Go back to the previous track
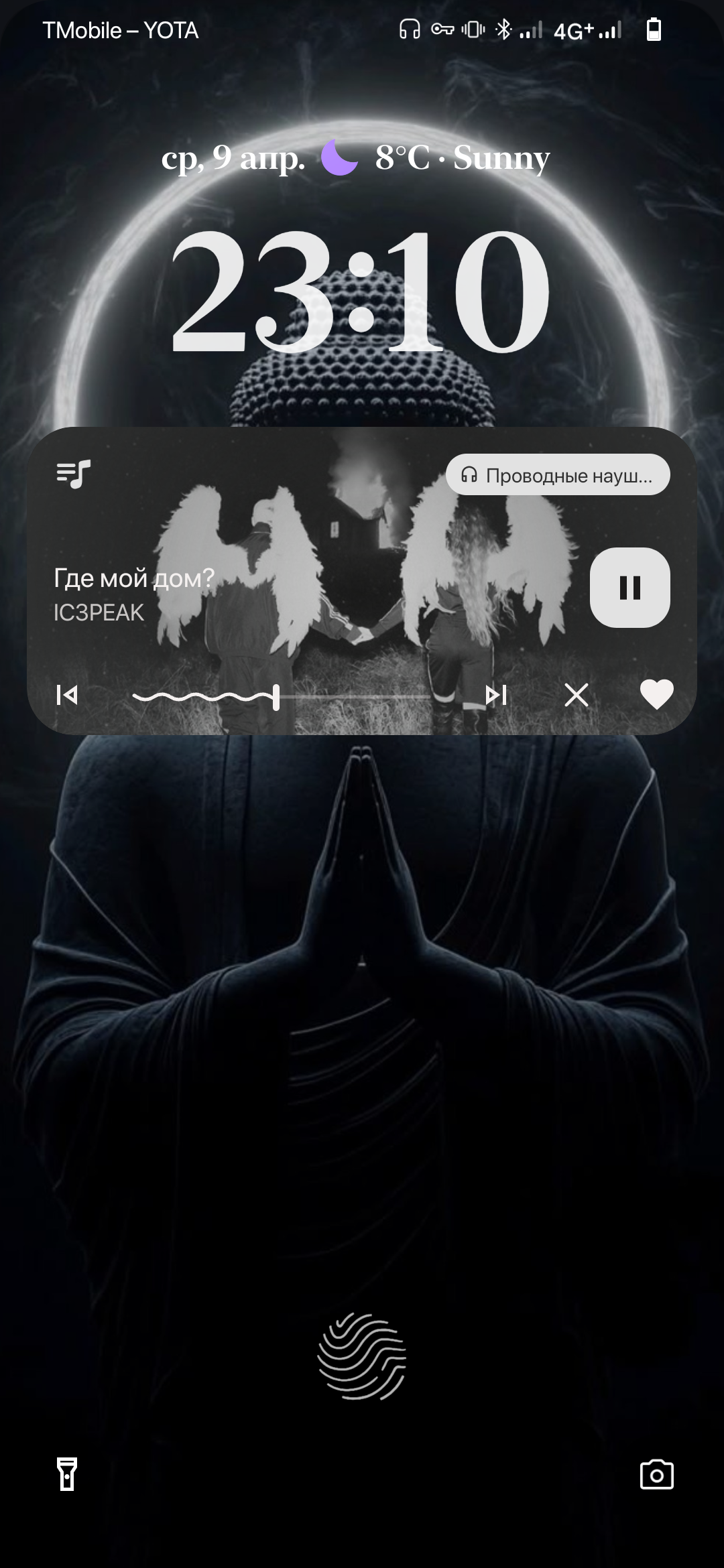724x1568 pixels. coord(67,695)
